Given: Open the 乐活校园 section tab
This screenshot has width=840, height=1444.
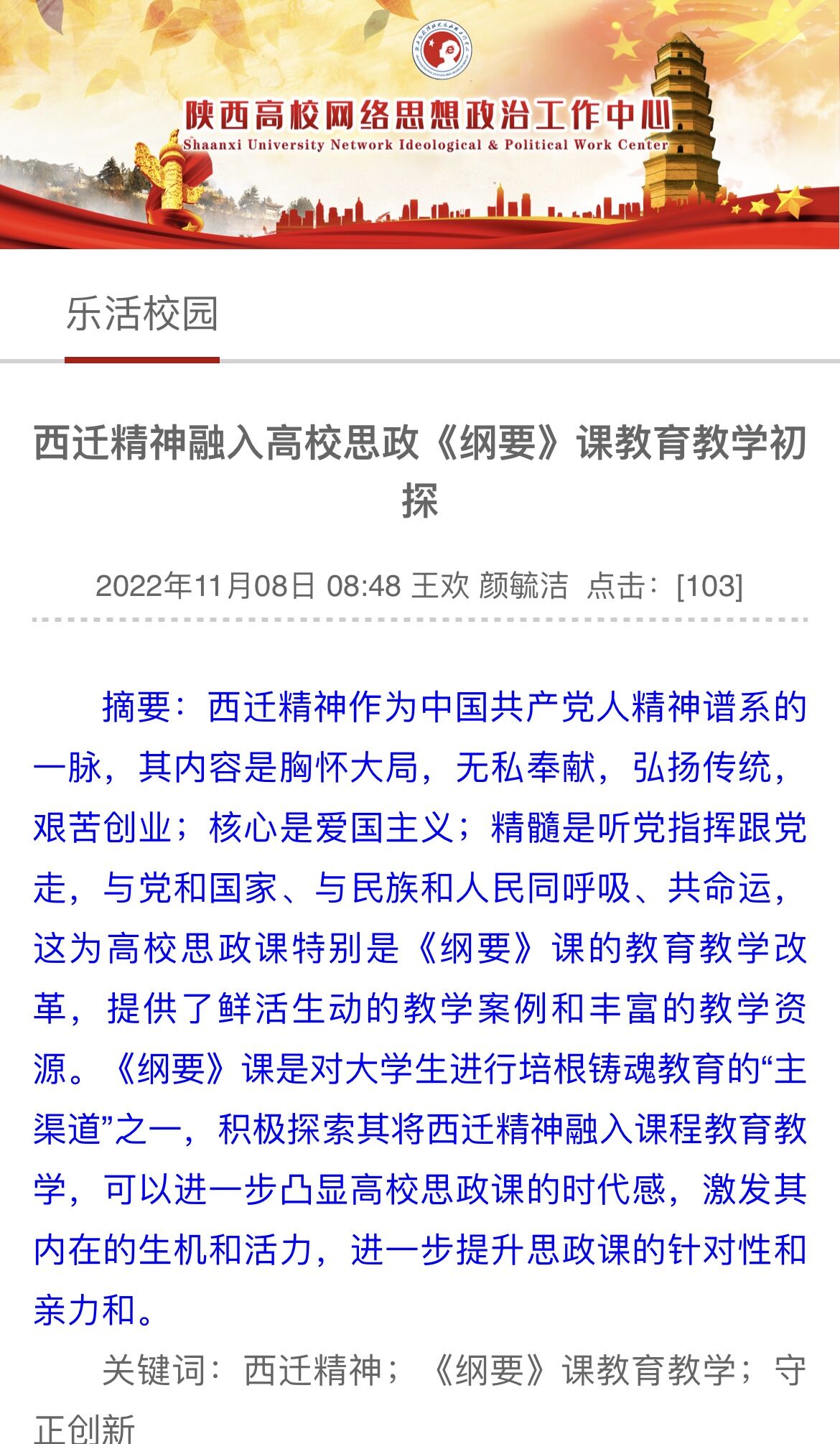Looking at the screenshot, I should [142, 315].
